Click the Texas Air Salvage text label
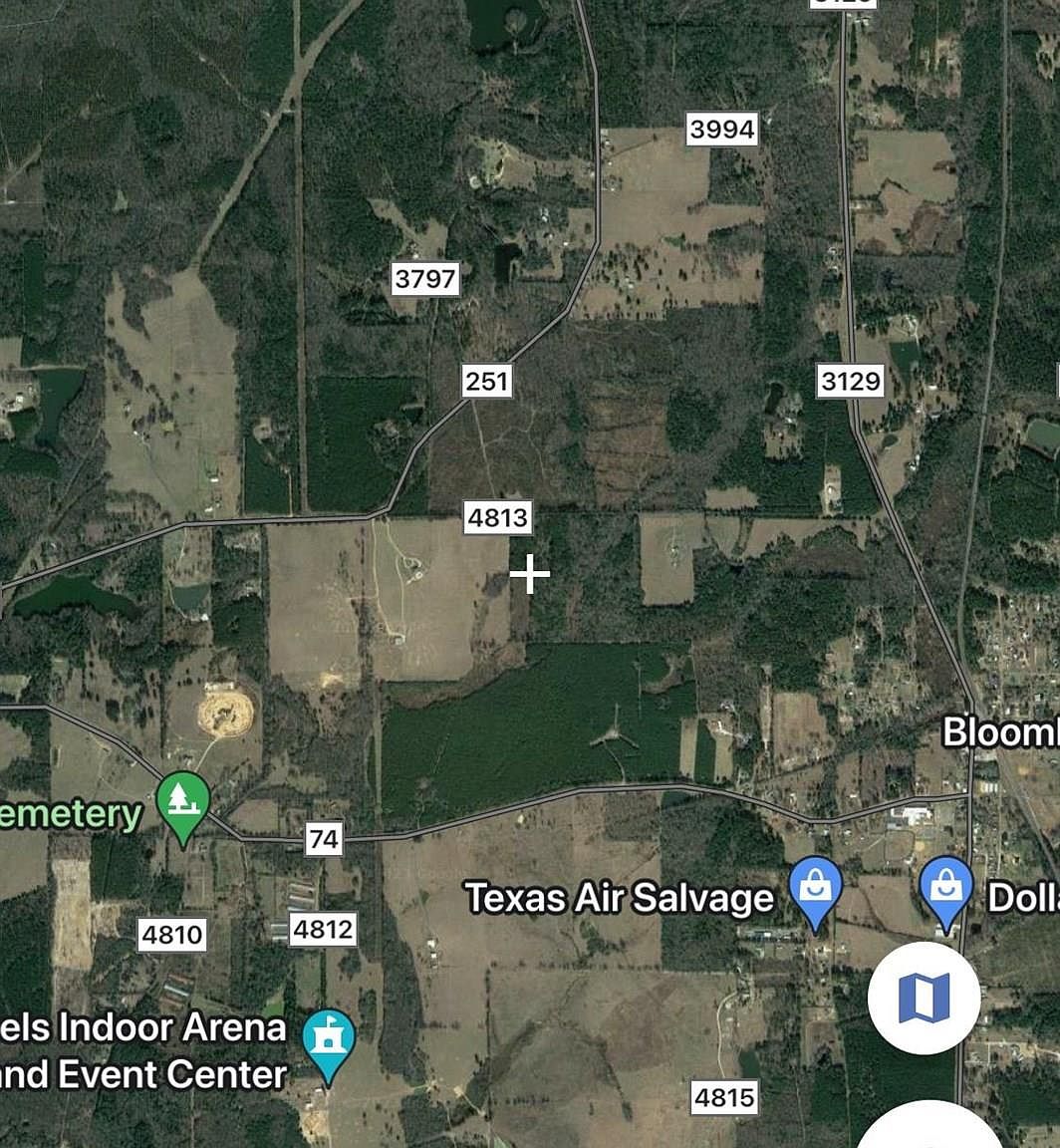Image resolution: width=1060 pixels, height=1148 pixels. tap(619, 898)
